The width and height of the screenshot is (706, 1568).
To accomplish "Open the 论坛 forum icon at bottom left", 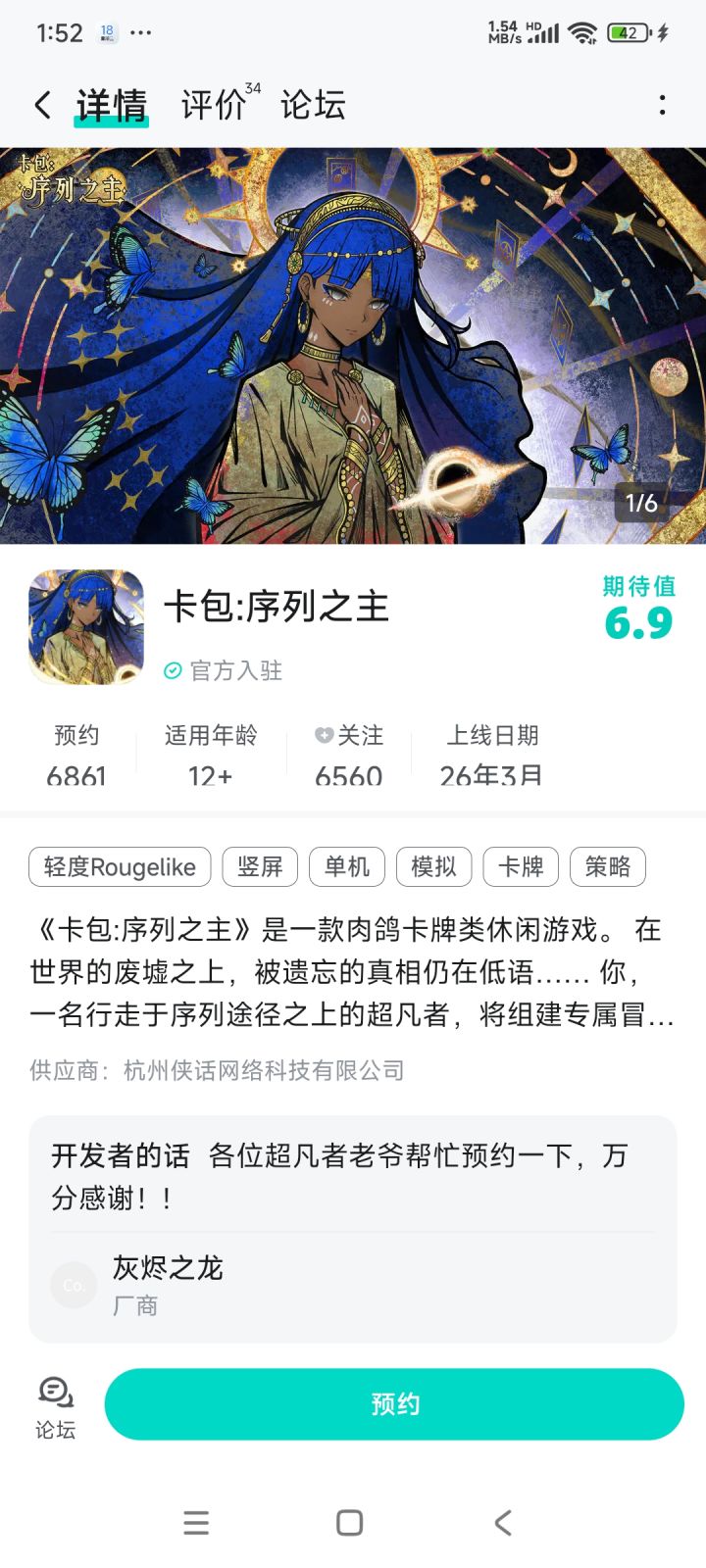I will 54,1404.
